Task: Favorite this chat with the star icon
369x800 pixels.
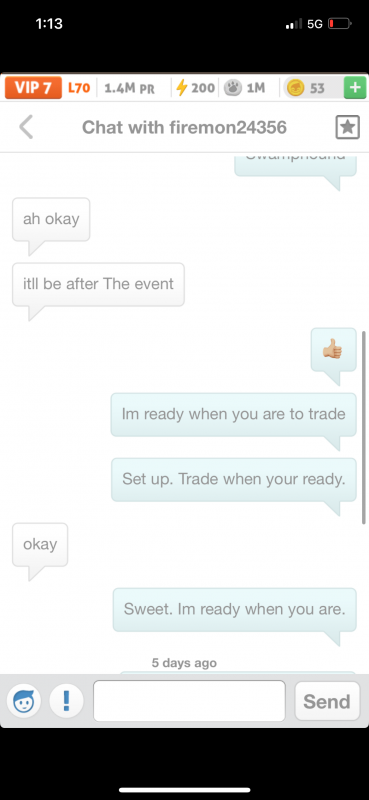Action: coord(348,127)
